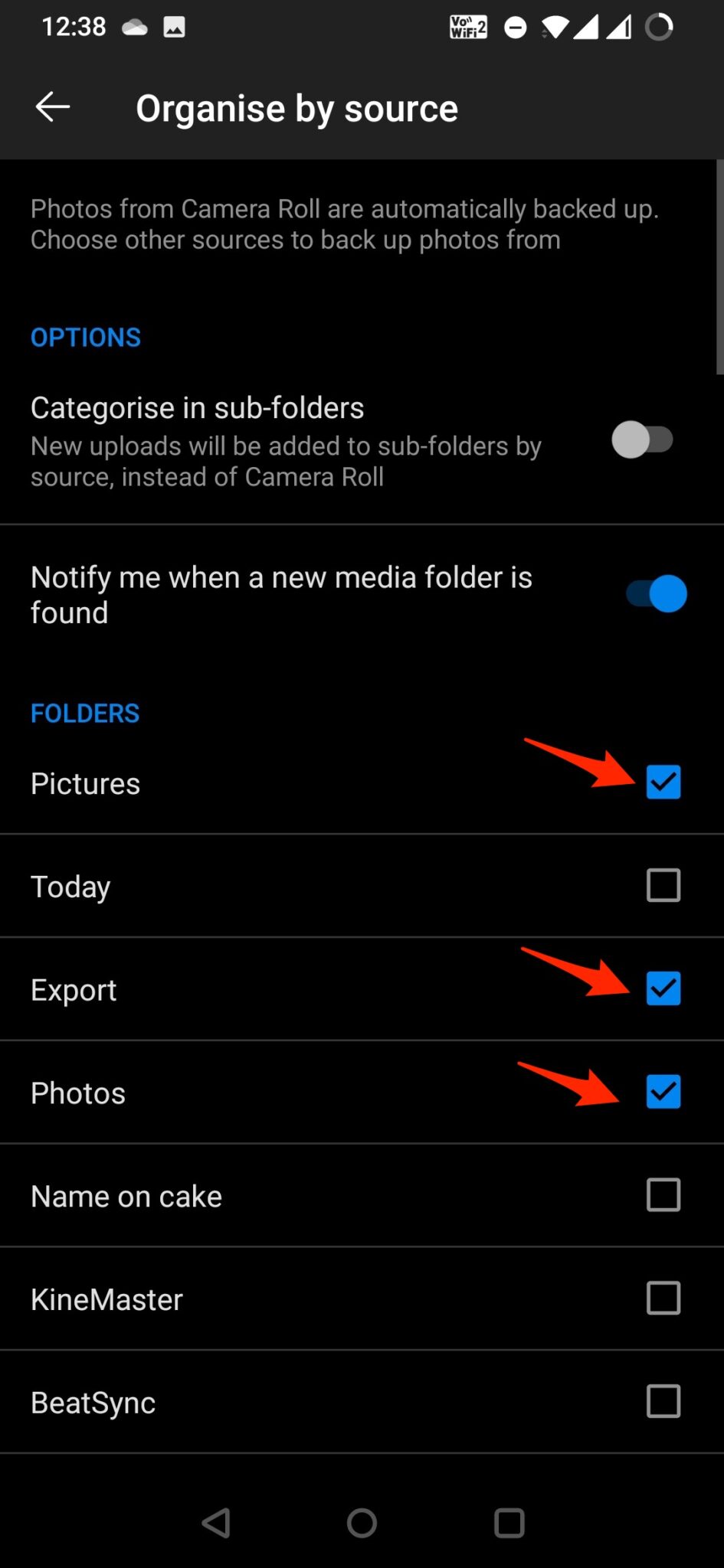Tap the VoWiFi indicator in the status bar
This screenshot has height=1568, width=724.
(467, 27)
